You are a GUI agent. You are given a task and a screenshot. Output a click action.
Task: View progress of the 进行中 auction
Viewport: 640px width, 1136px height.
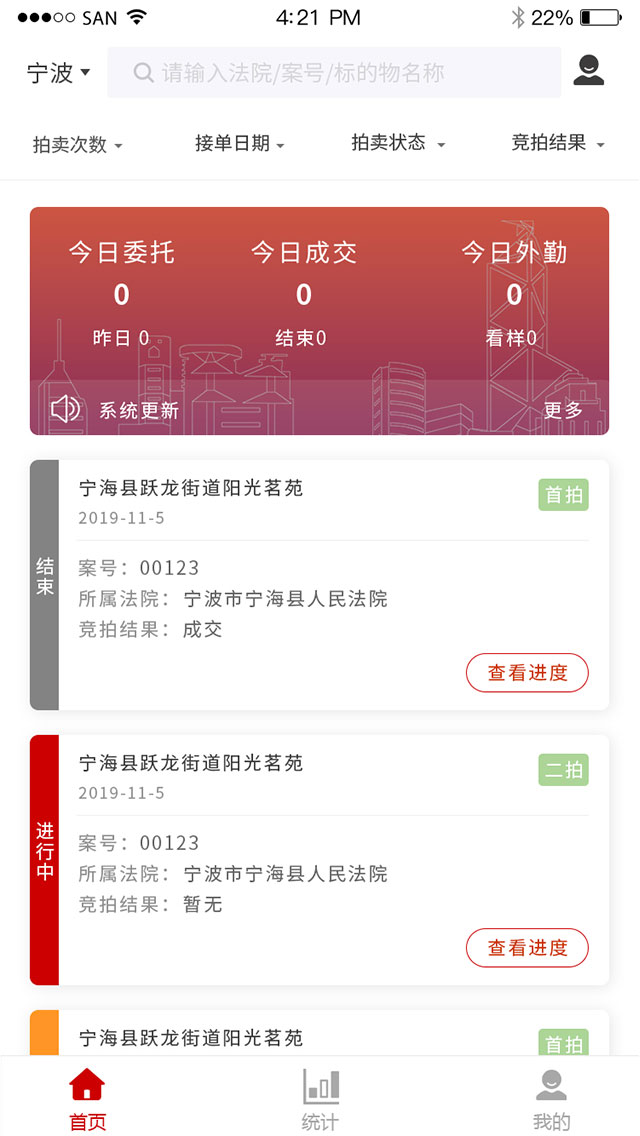tap(527, 948)
